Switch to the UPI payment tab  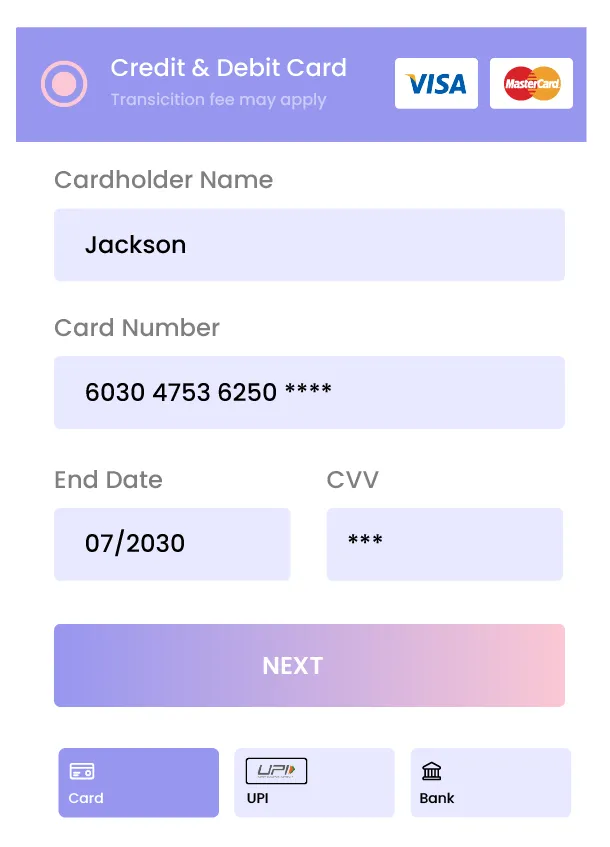(314, 783)
